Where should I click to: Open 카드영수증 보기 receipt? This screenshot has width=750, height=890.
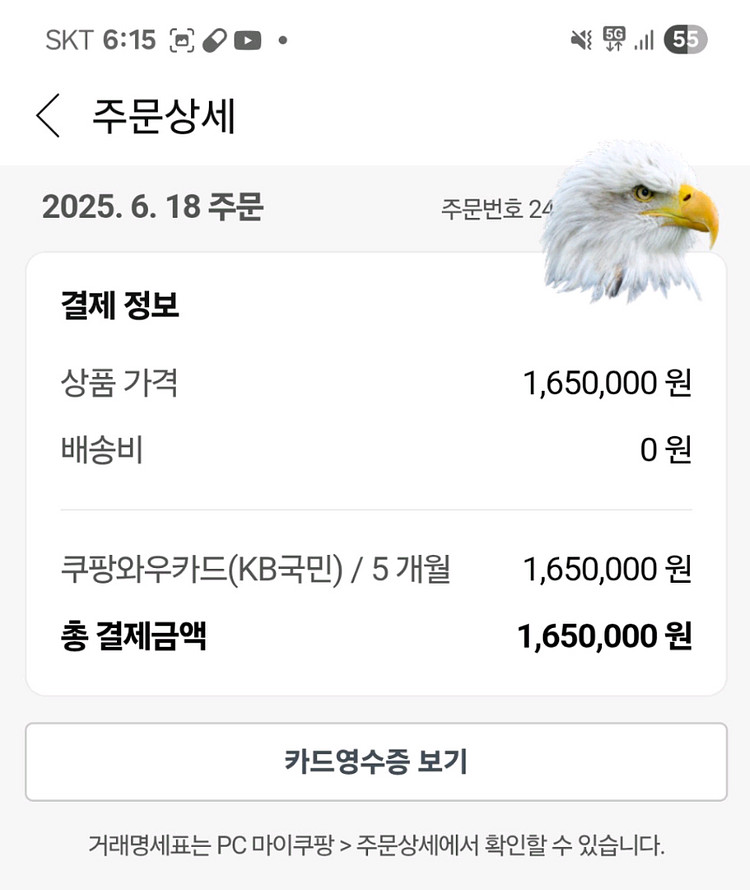pos(376,762)
